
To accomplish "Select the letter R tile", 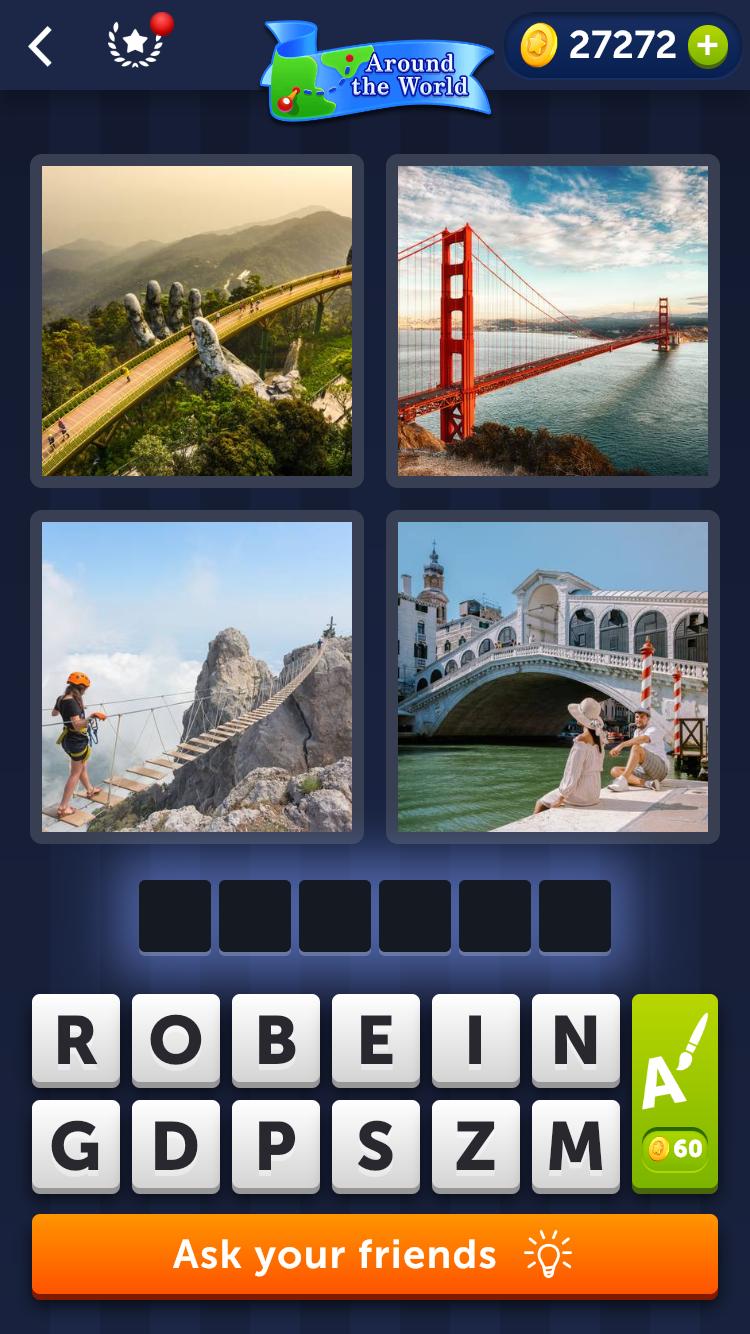I will point(76,1040).
